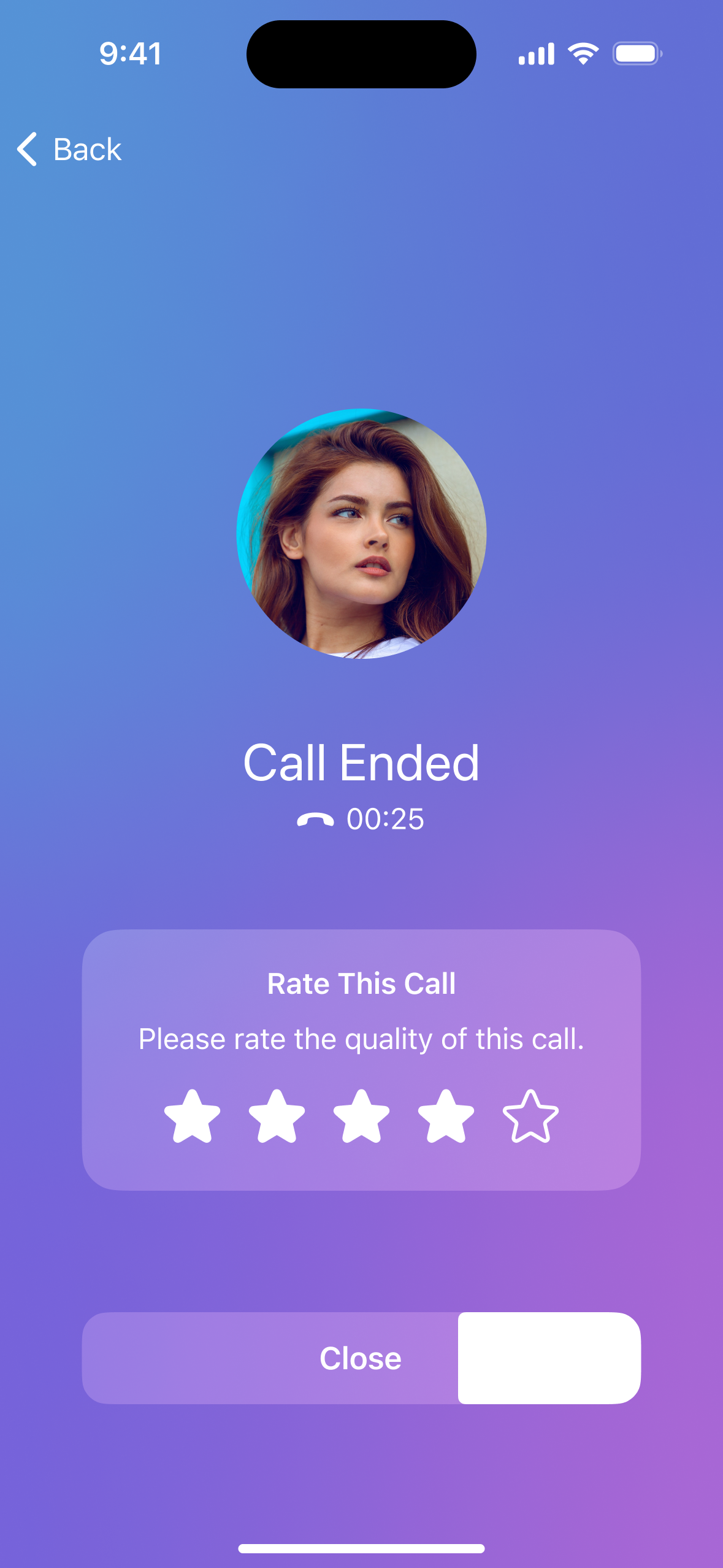Image resolution: width=723 pixels, height=1568 pixels.
Task: Go back to the previous screen
Action: [69, 149]
